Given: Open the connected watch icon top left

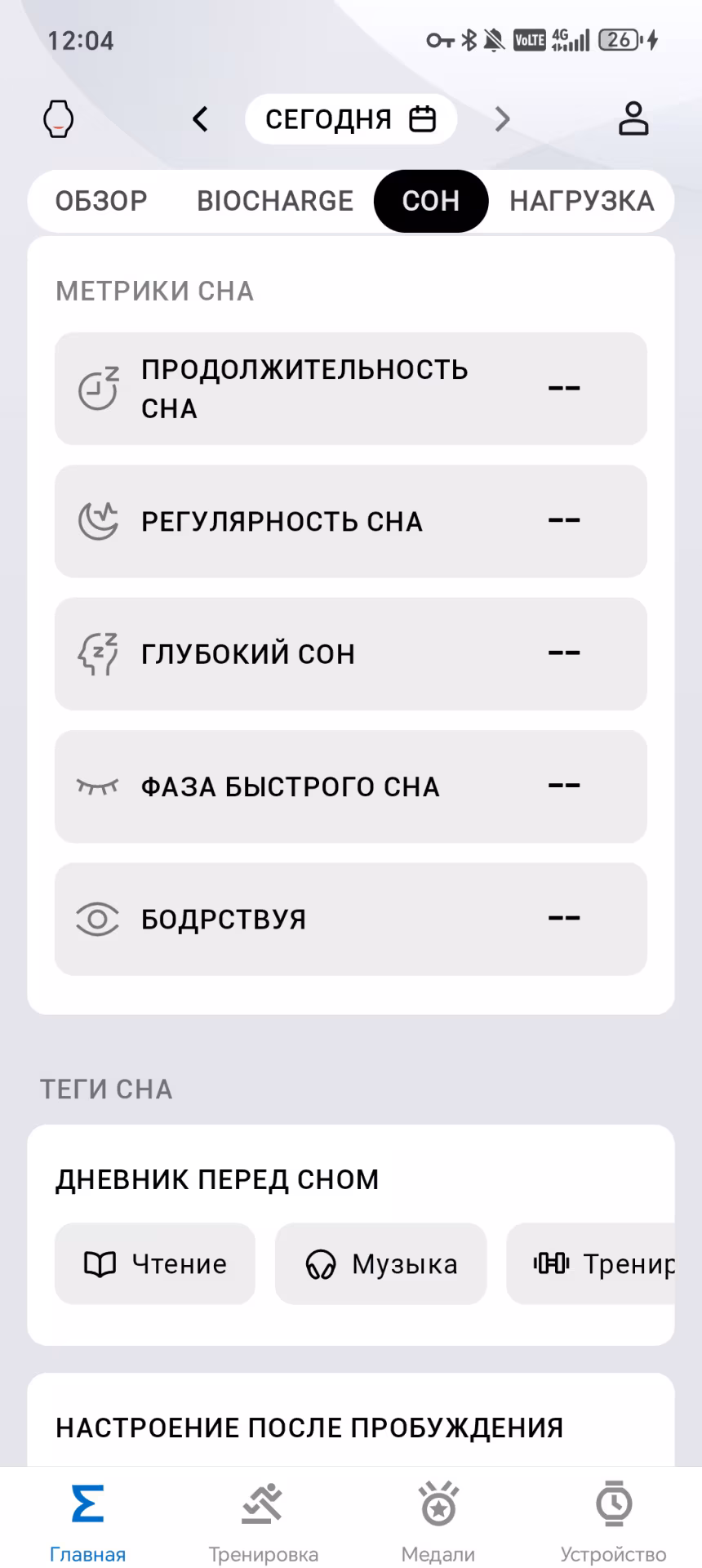Looking at the screenshot, I should pyautogui.click(x=57, y=118).
